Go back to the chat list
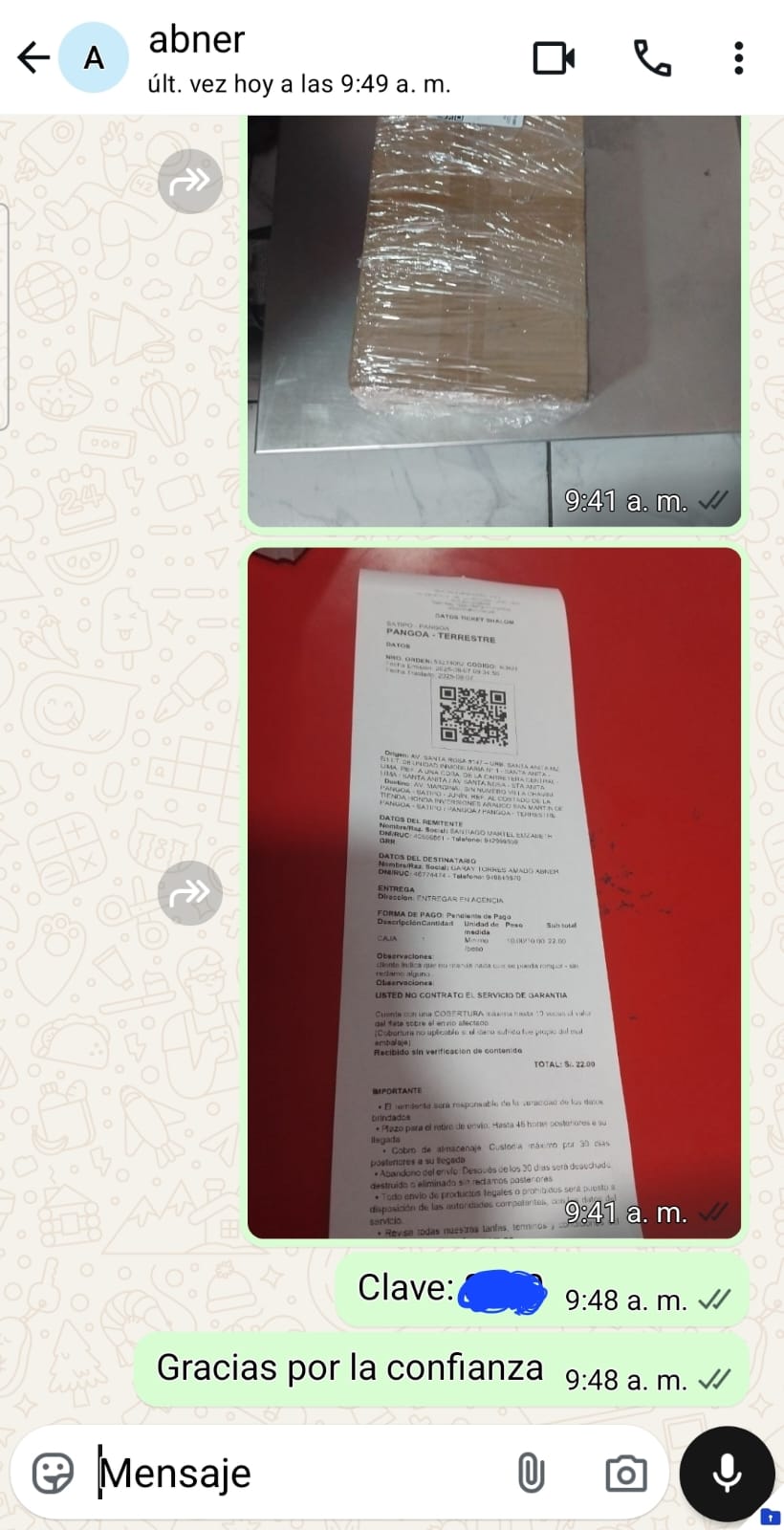The image size is (784, 1530). point(33,58)
